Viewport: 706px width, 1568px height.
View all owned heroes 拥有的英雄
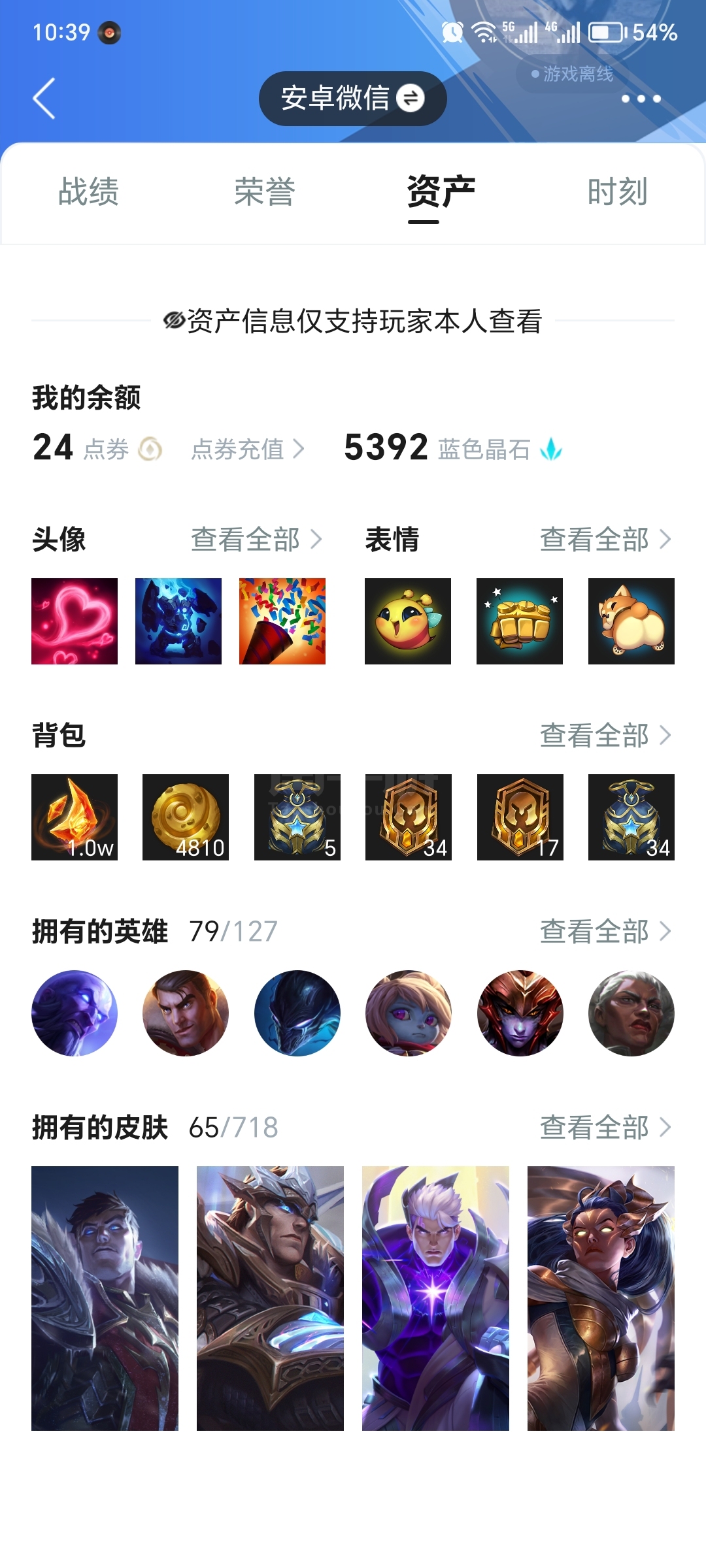[605, 932]
